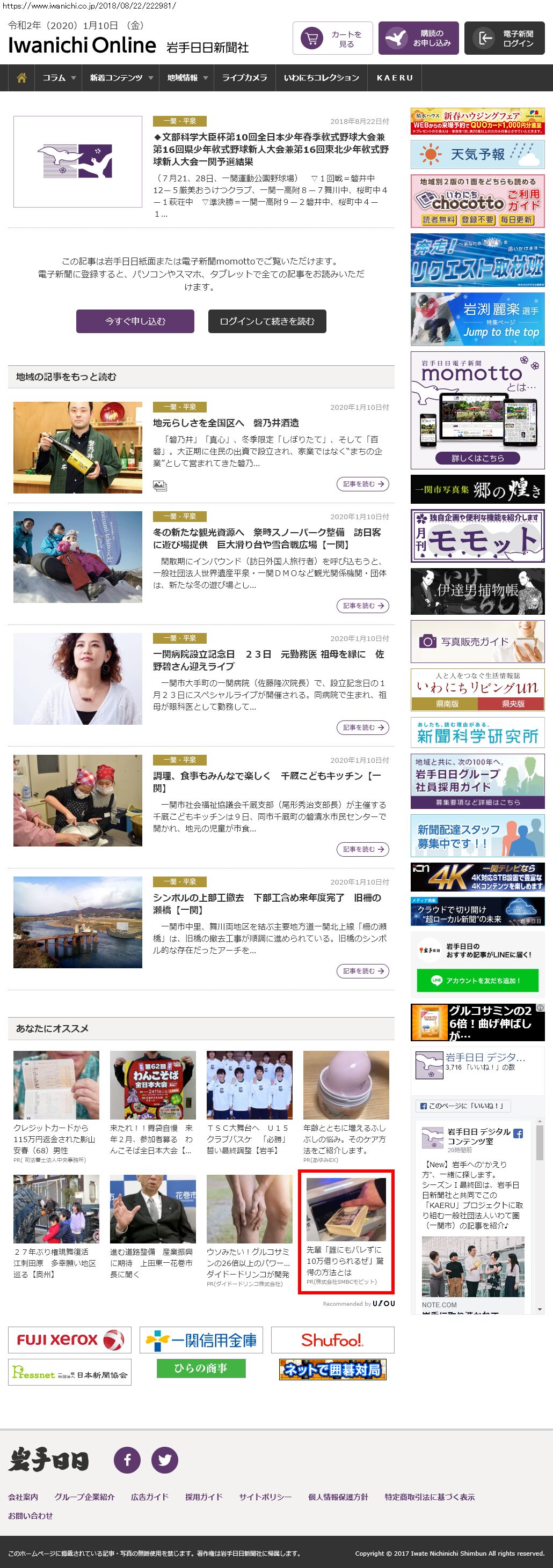Image resolution: width=553 pixels, height=1568 pixels.
Task: Tap 詳しくはこちら on momotto banner
Action: (x=477, y=458)
